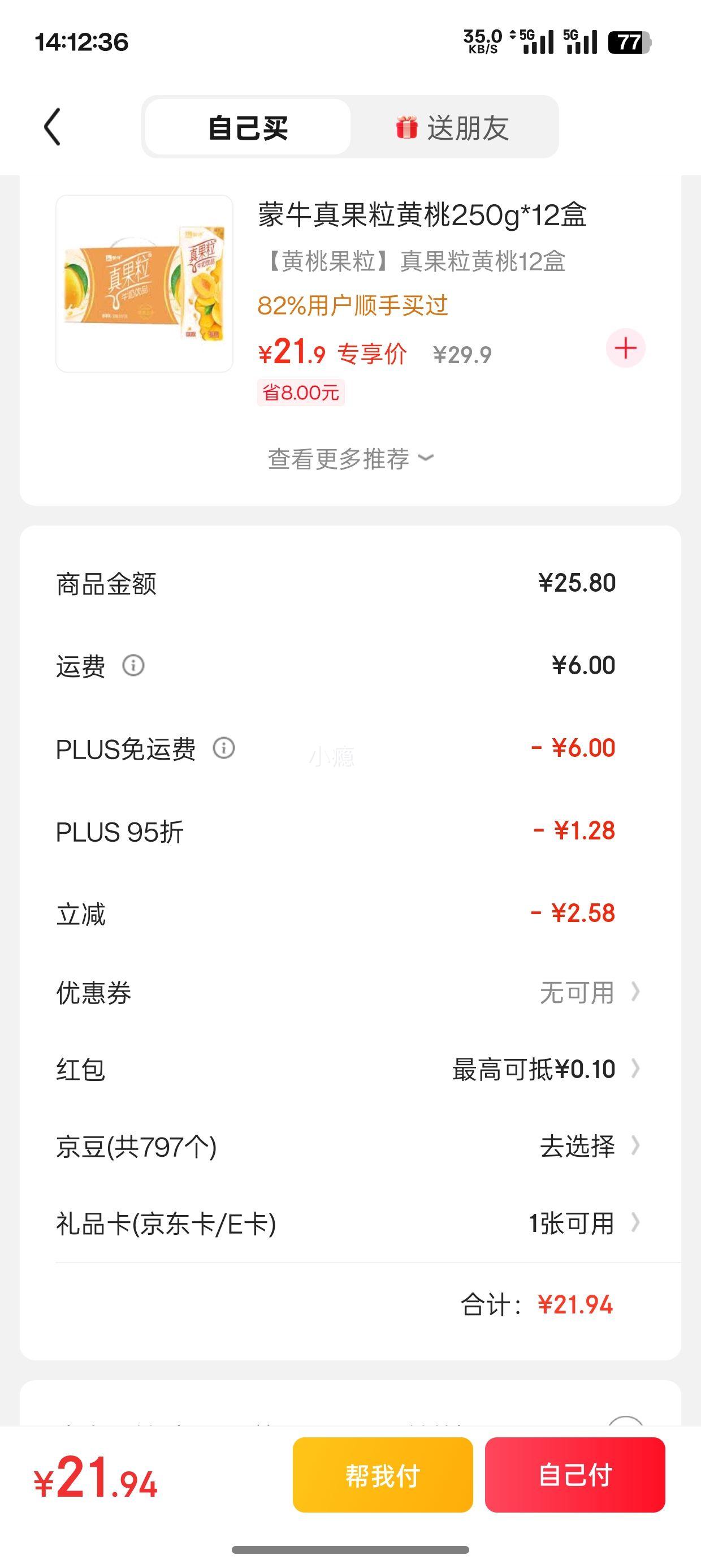Tap the 帮我付 button
The image size is (701, 1568).
(x=383, y=1474)
